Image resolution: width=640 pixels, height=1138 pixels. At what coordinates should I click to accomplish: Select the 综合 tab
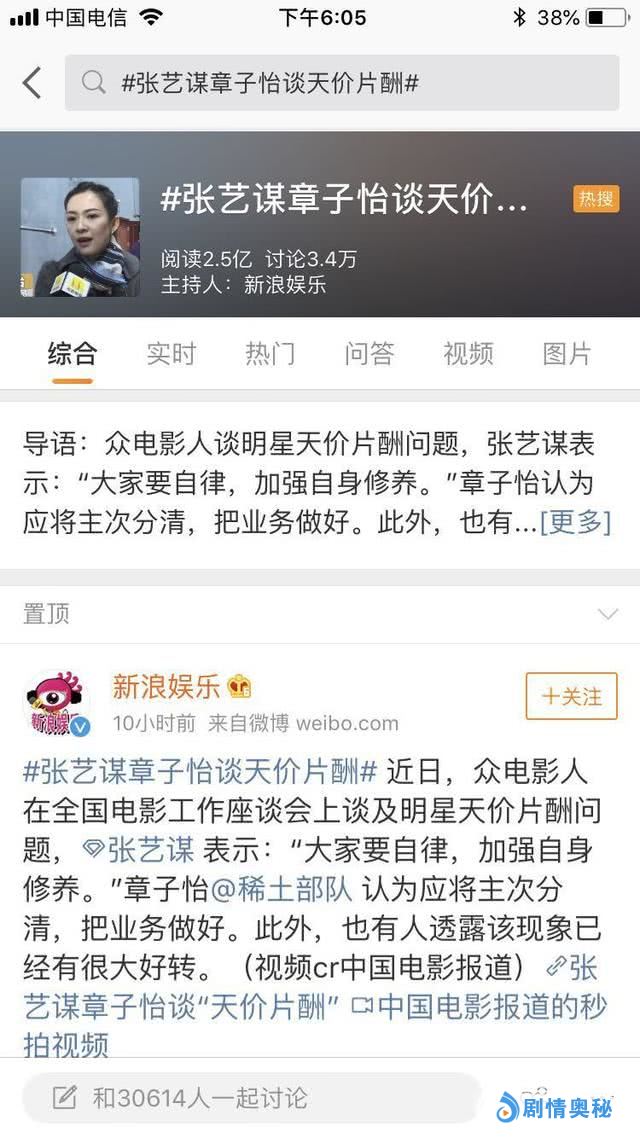[x=72, y=353]
